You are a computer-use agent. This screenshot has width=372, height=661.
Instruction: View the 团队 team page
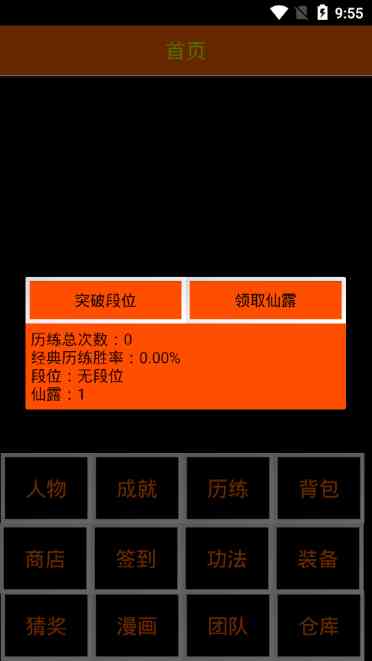[228, 626]
